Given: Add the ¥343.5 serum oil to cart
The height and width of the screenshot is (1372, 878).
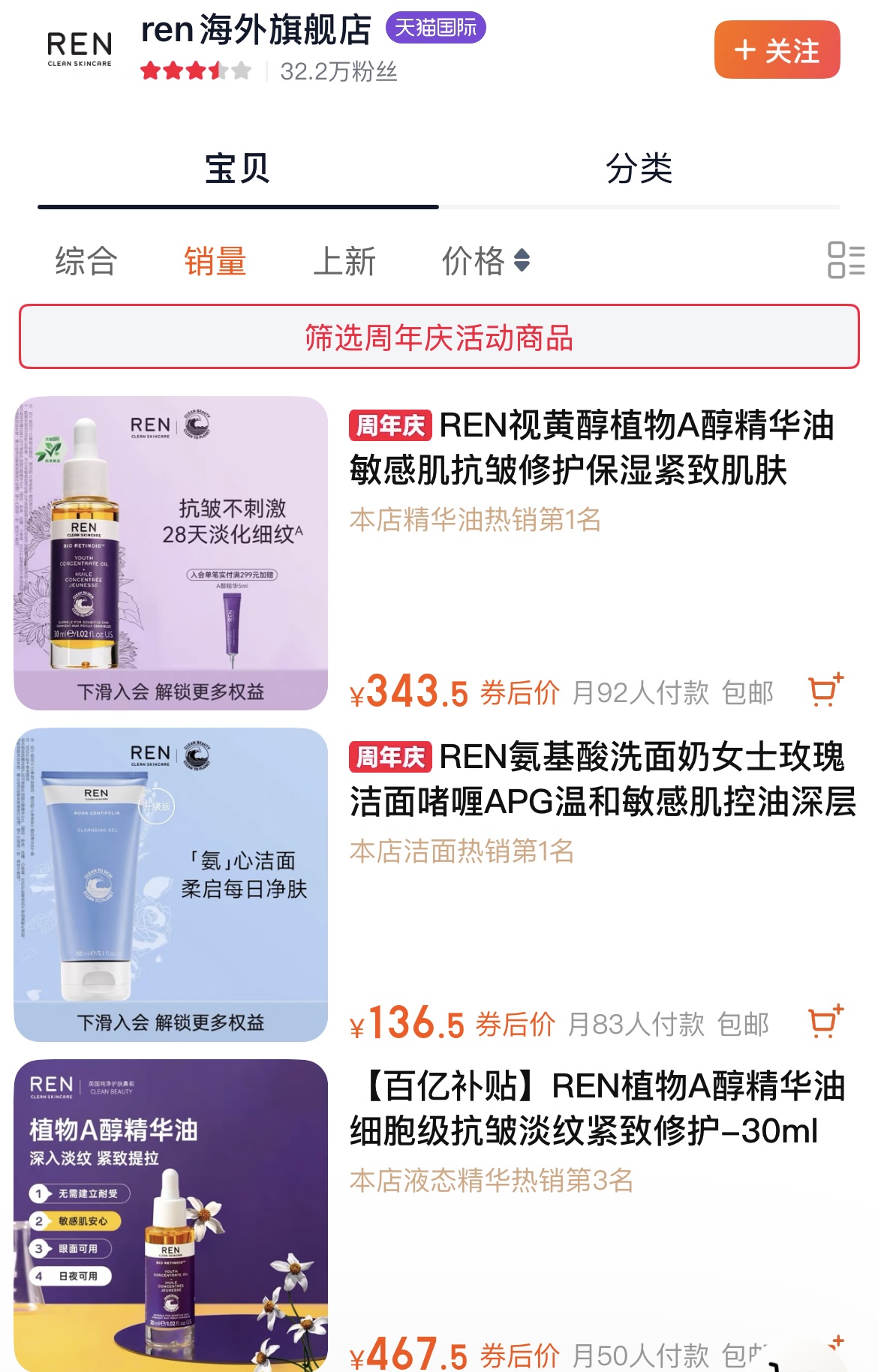Looking at the screenshot, I should click(x=825, y=690).
